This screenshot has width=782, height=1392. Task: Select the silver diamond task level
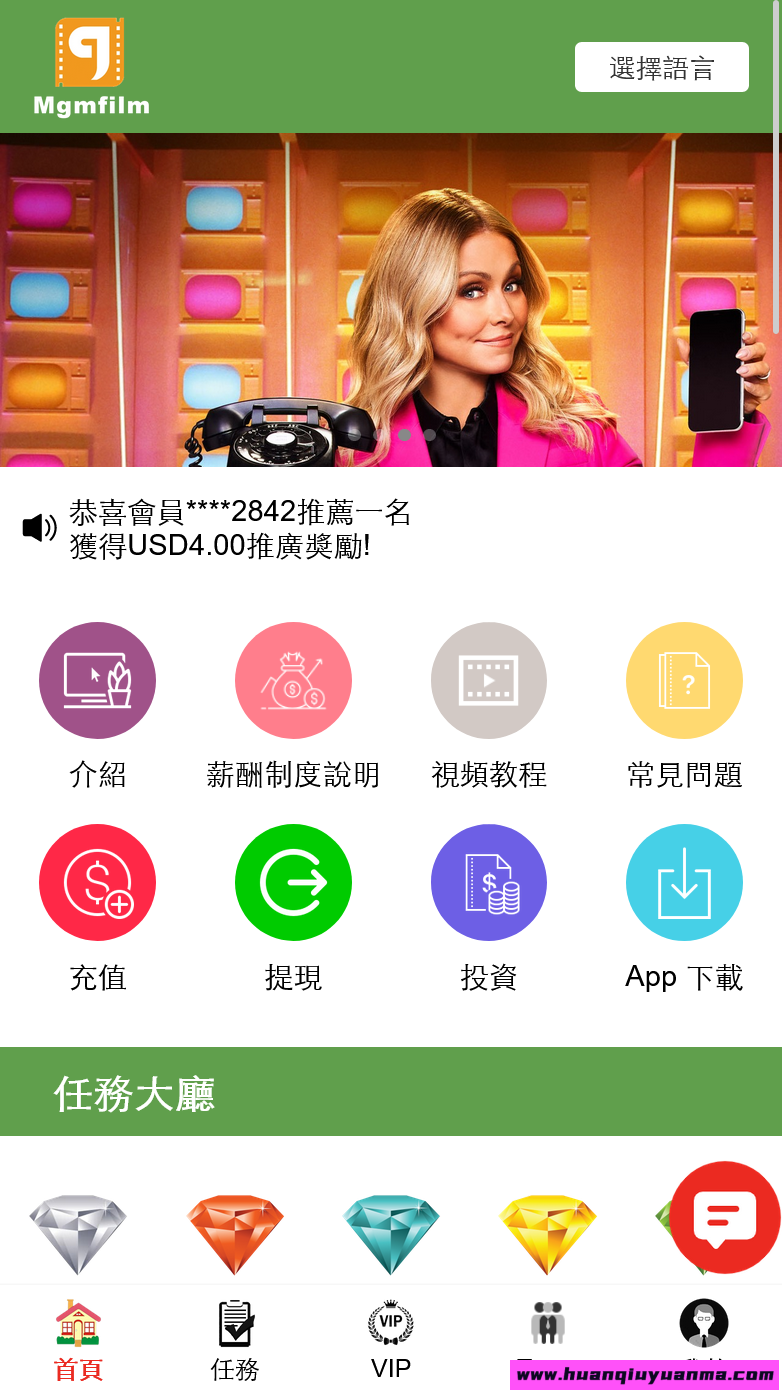(x=78, y=1234)
